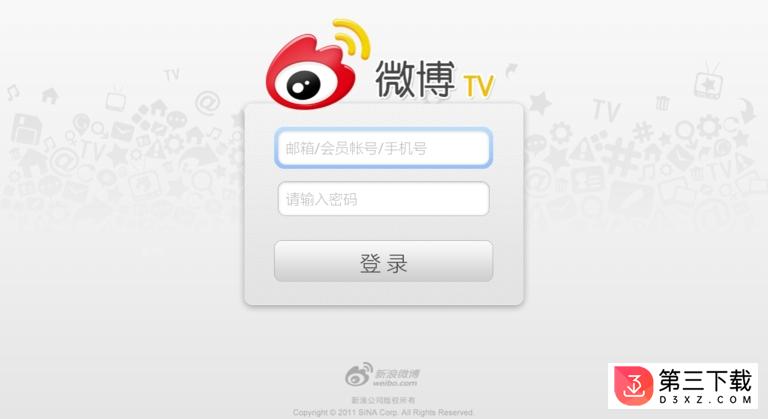This screenshot has width=768, height=419.
Task: Tap the email/member account/phone number field
Action: tap(383, 149)
